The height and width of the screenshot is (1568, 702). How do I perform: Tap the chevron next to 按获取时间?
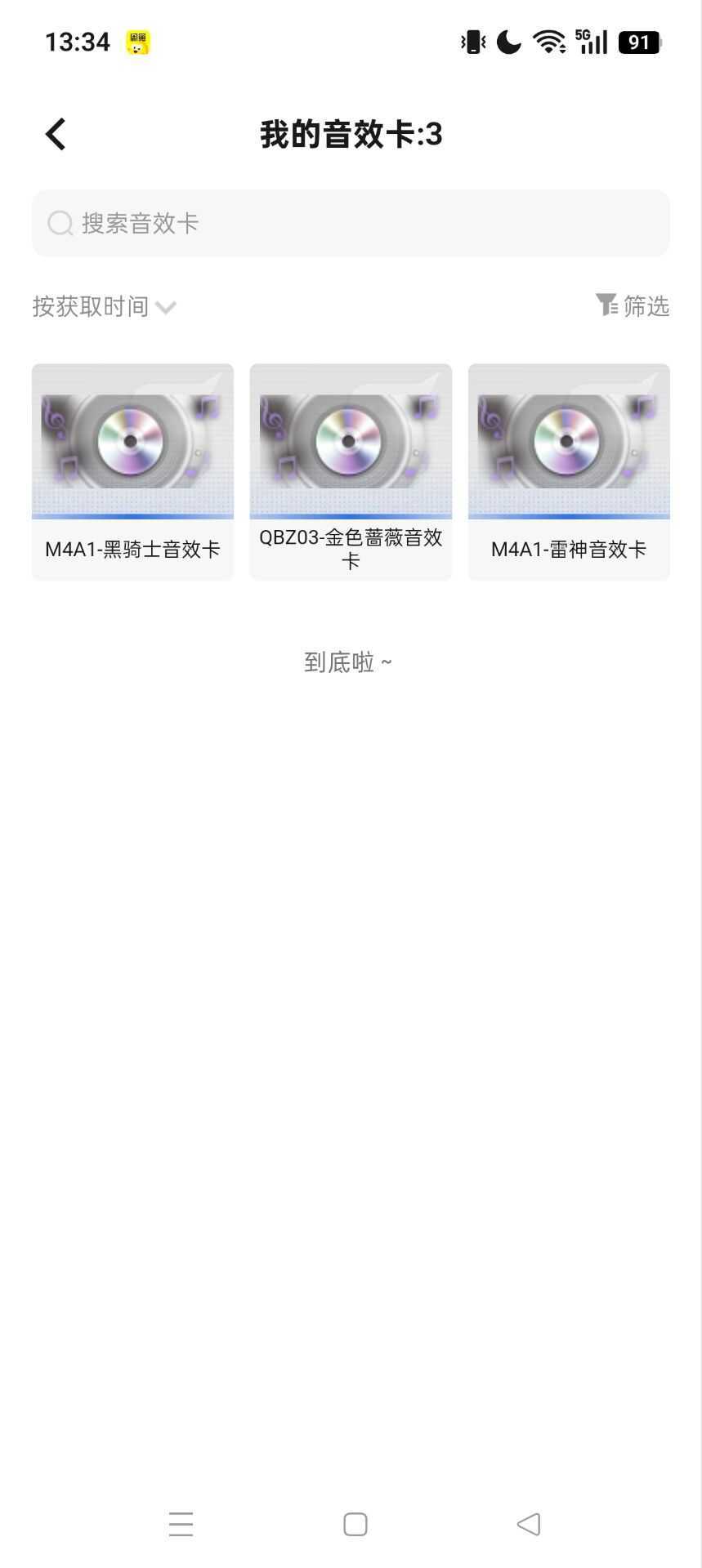[x=167, y=308]
